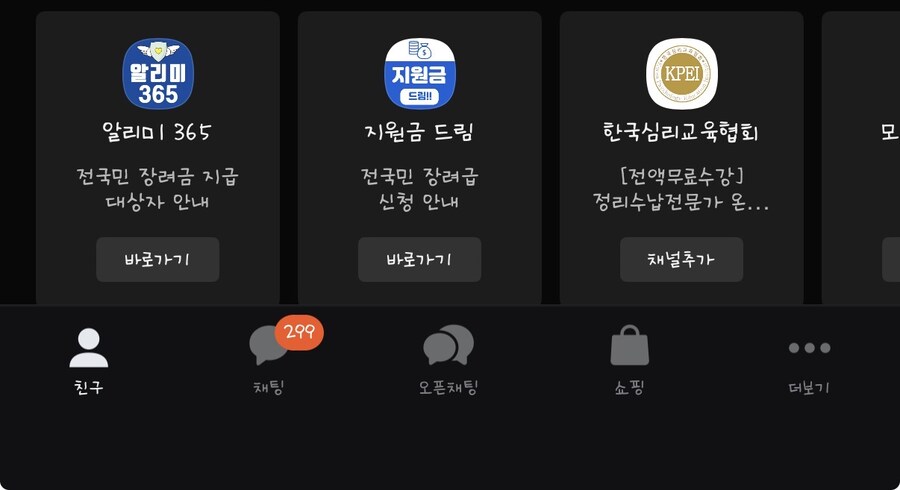Switch to the 채팅 tab
The height and width of the screenshot is (490, 900).
[x=269, y=360]
